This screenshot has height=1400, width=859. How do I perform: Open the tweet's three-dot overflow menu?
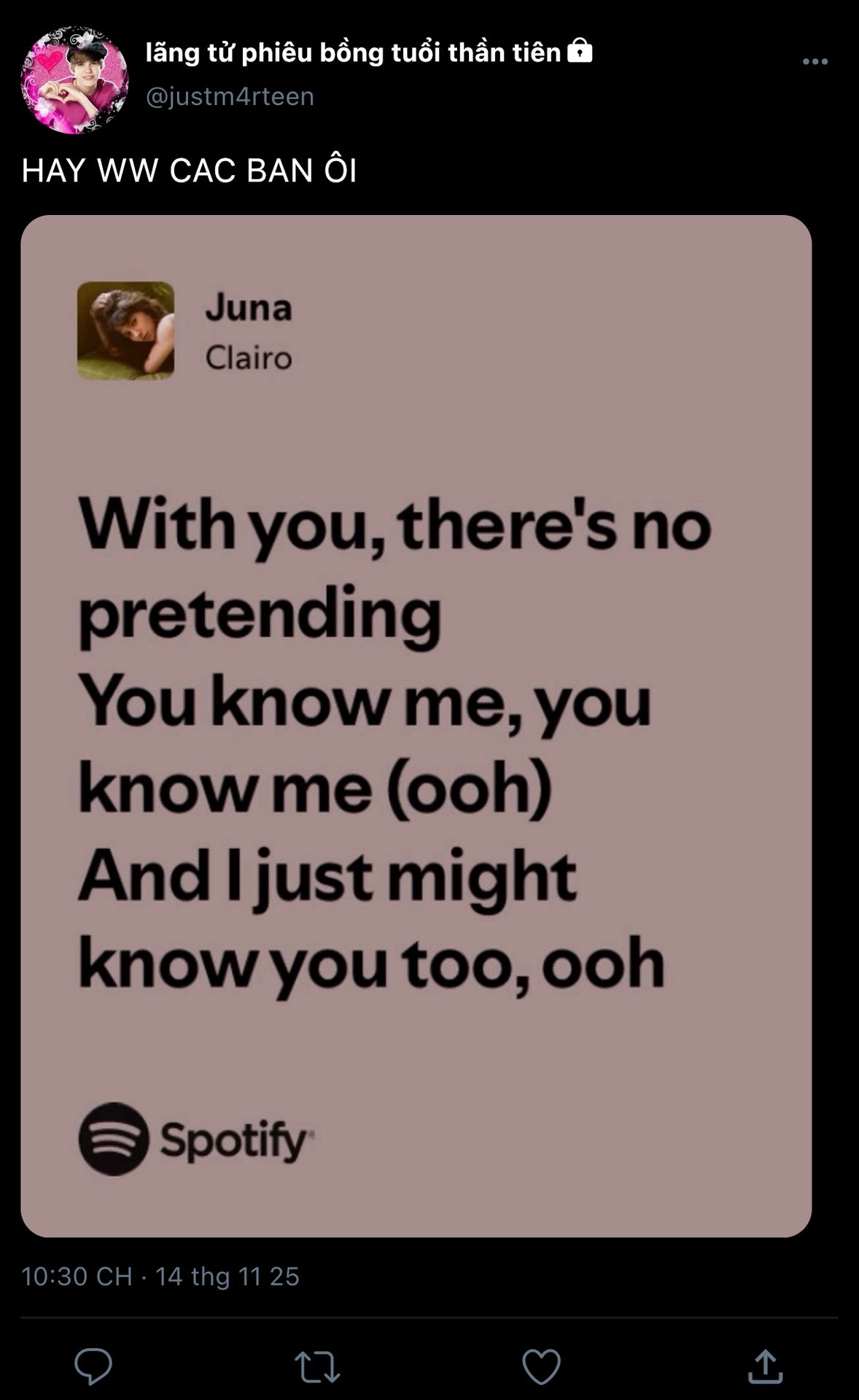pos(815,62)
